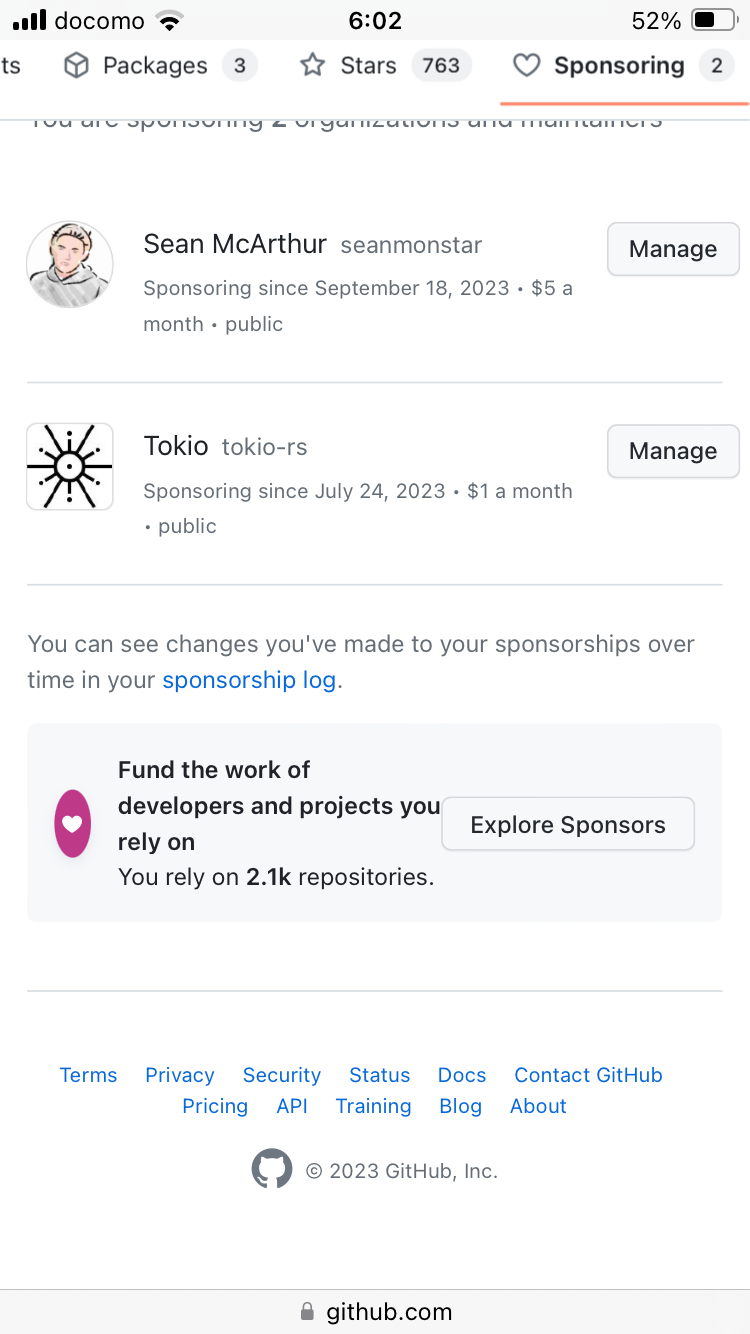Manage the Tokio sponsorship
The width and height of the screenshot is (750, 1334).
673,451
